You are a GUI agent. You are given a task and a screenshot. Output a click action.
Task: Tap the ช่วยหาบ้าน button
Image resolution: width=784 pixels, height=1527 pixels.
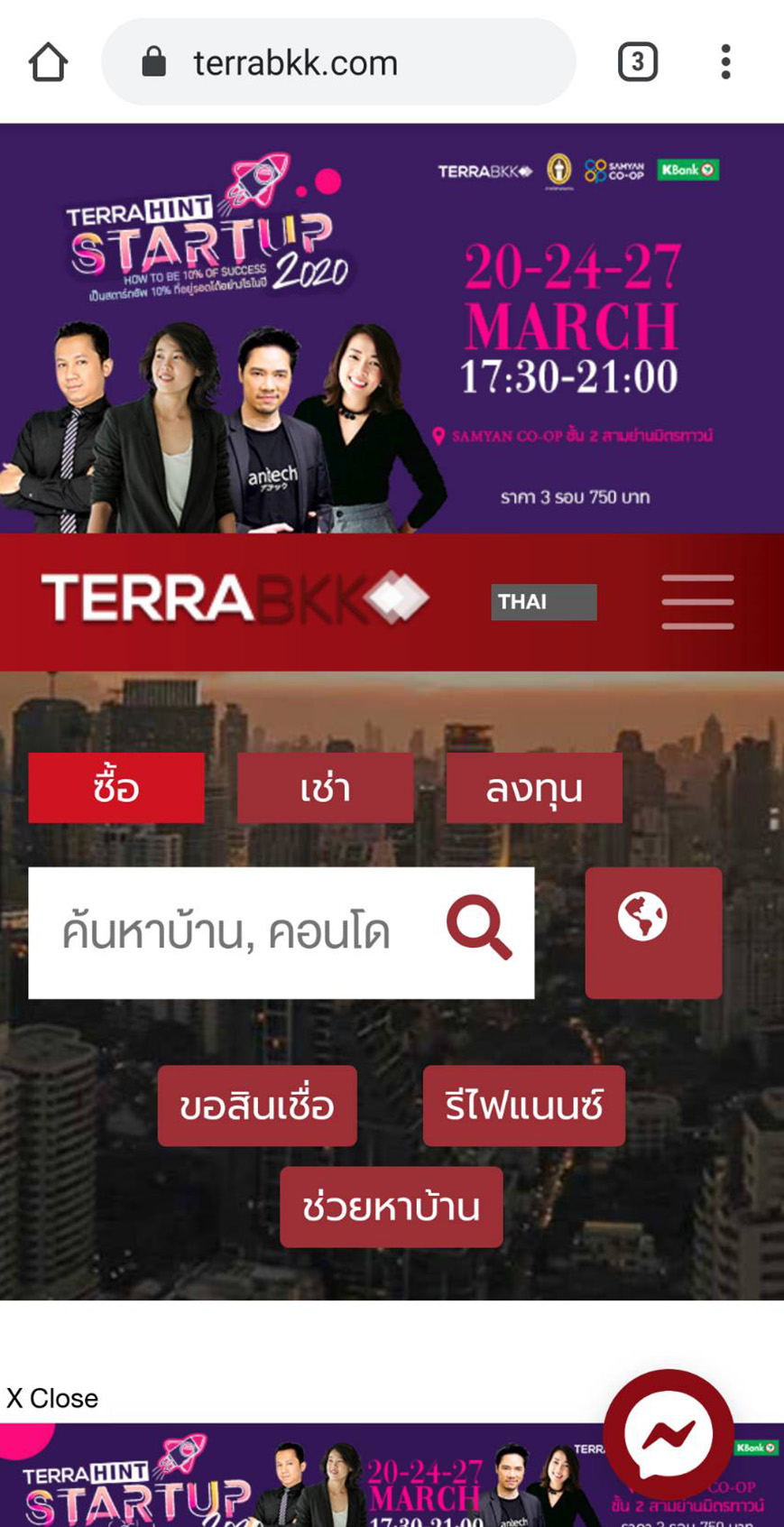point(391,1207)
